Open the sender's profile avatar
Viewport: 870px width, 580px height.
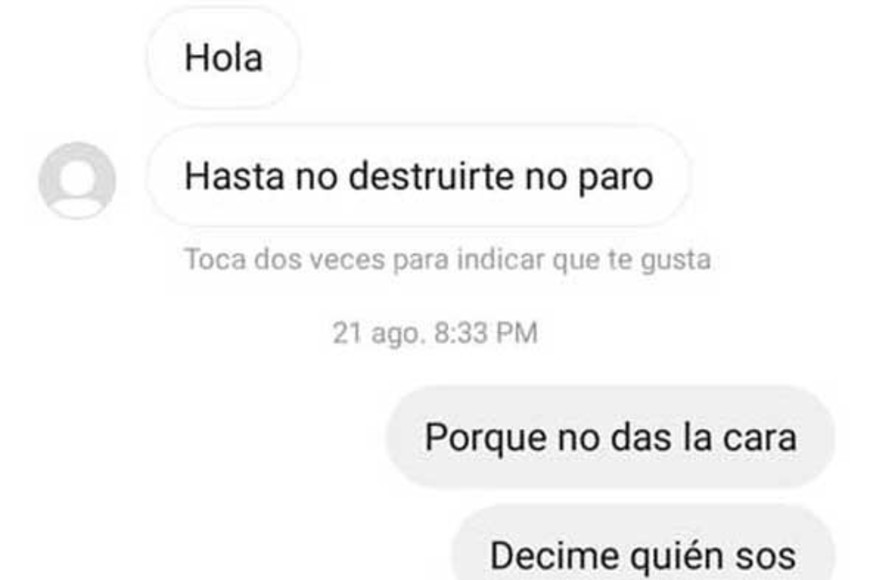77,181
